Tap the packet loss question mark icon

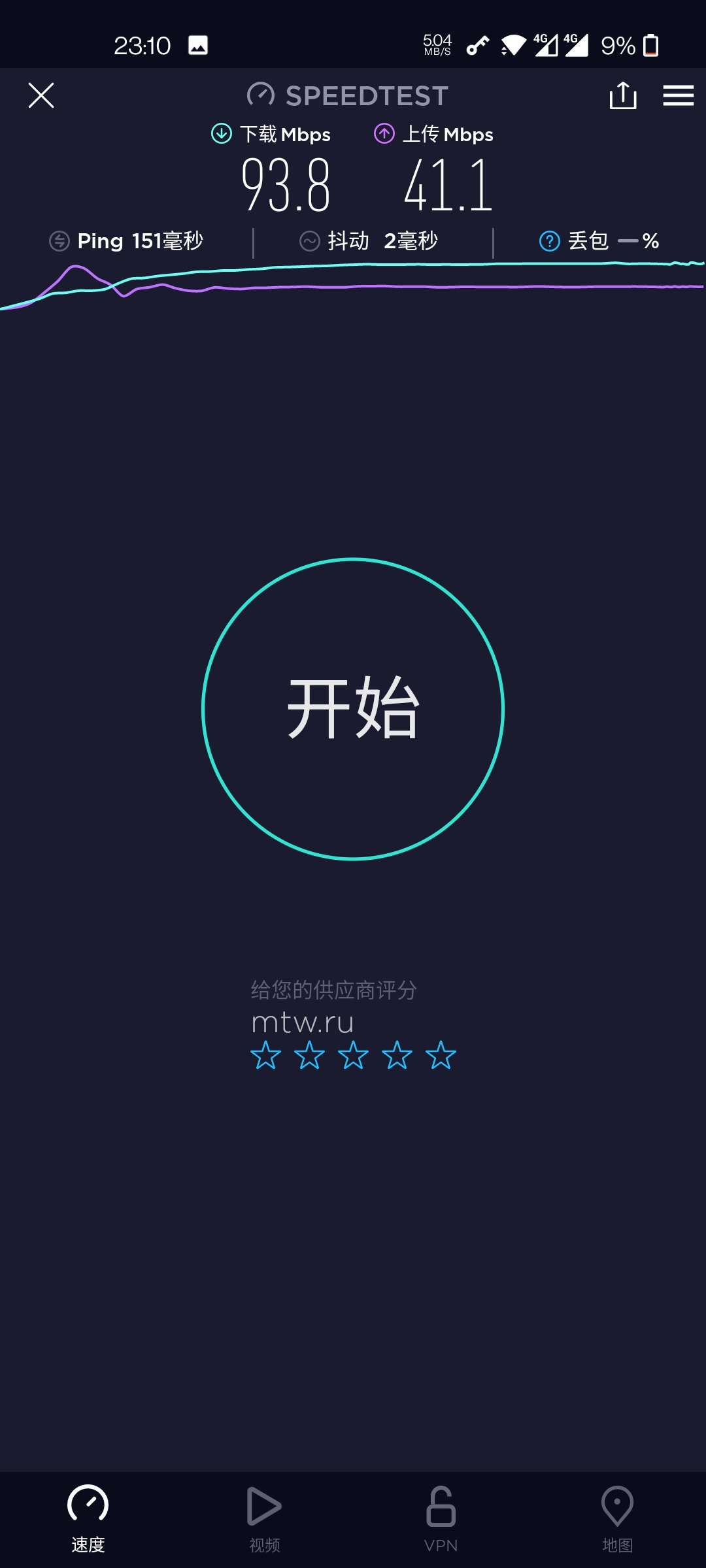pyautogui.click(x=548, y=240)
